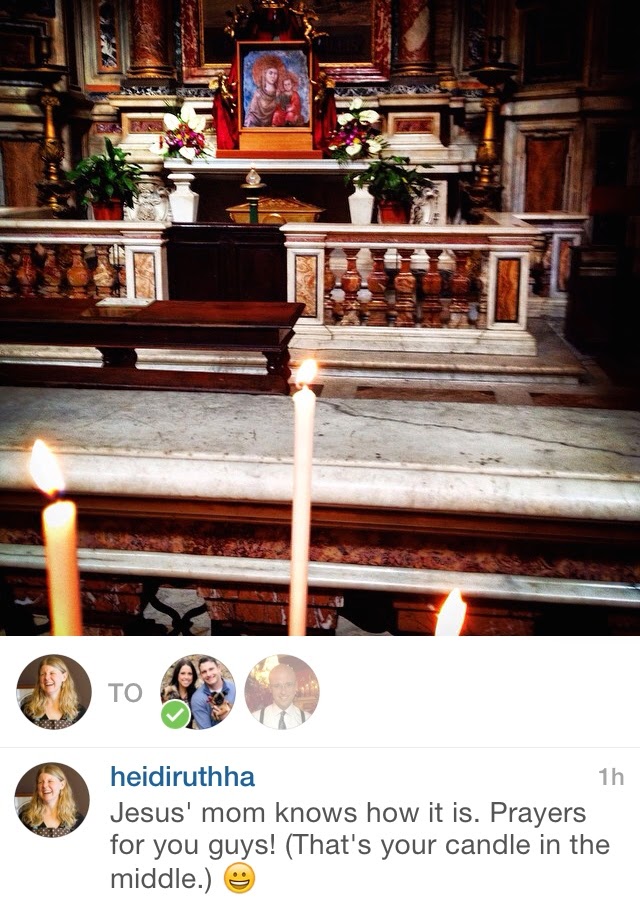View the recipient avatar with the green check mark
Image resolution: width=640 pixels, height=901 pixels.
[x=197, y=692]
